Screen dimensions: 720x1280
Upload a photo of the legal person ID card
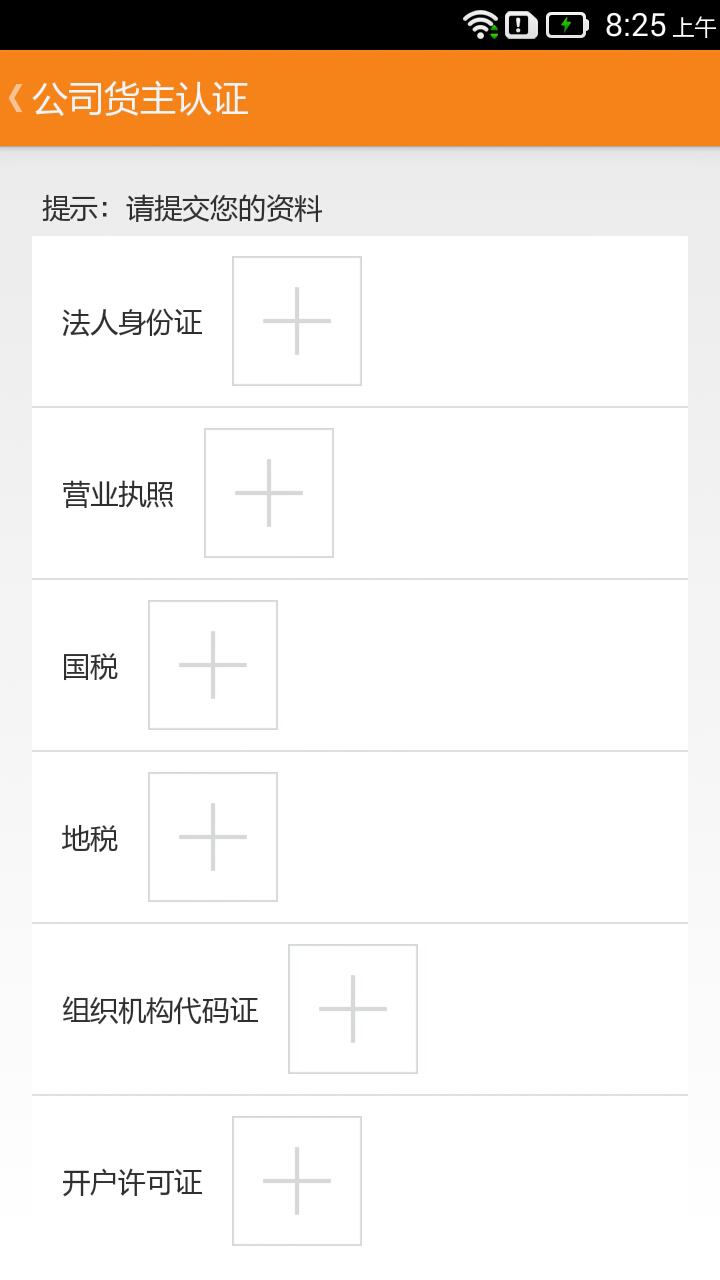(296, 321)
